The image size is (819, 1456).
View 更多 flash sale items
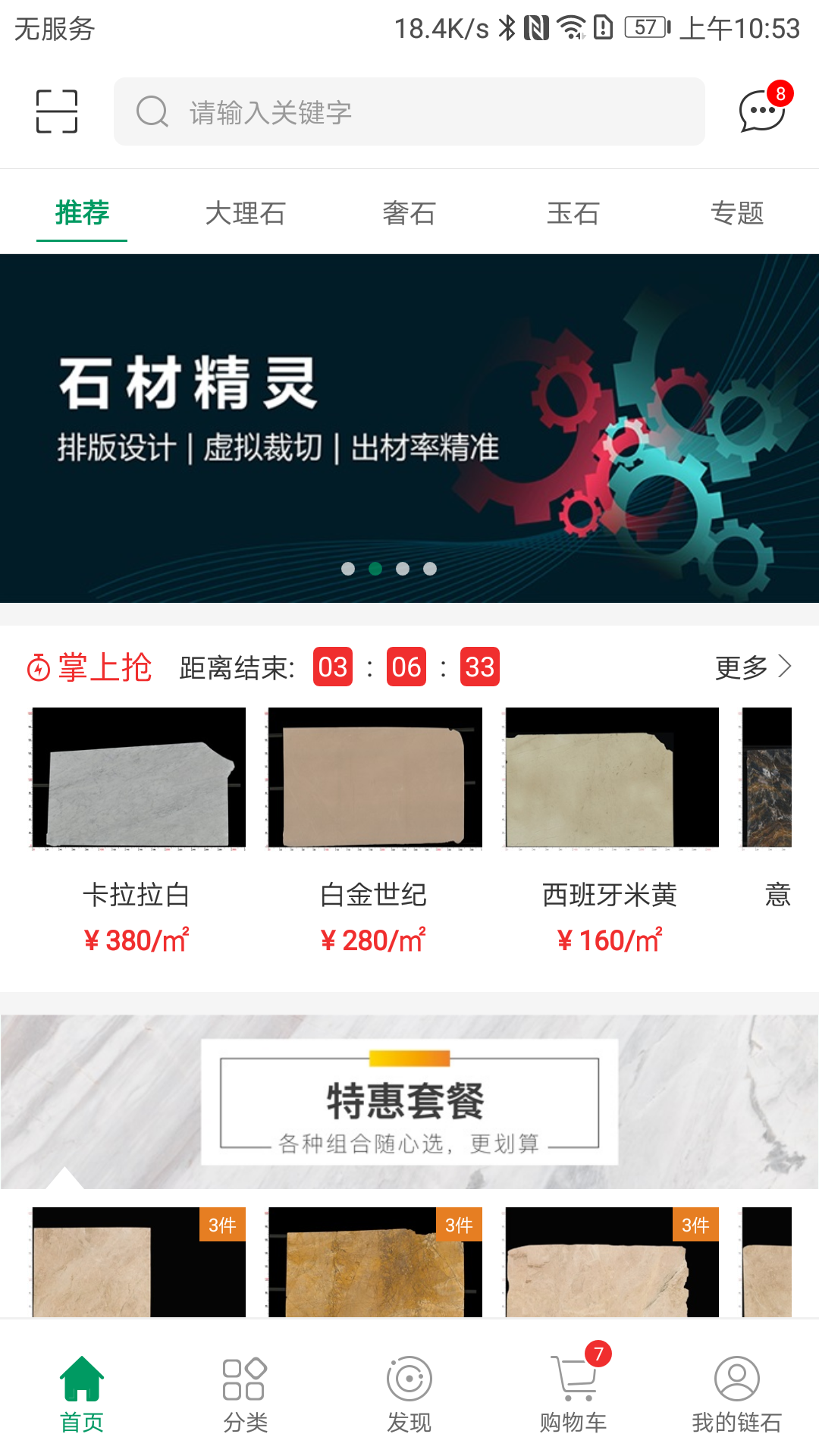752,667
